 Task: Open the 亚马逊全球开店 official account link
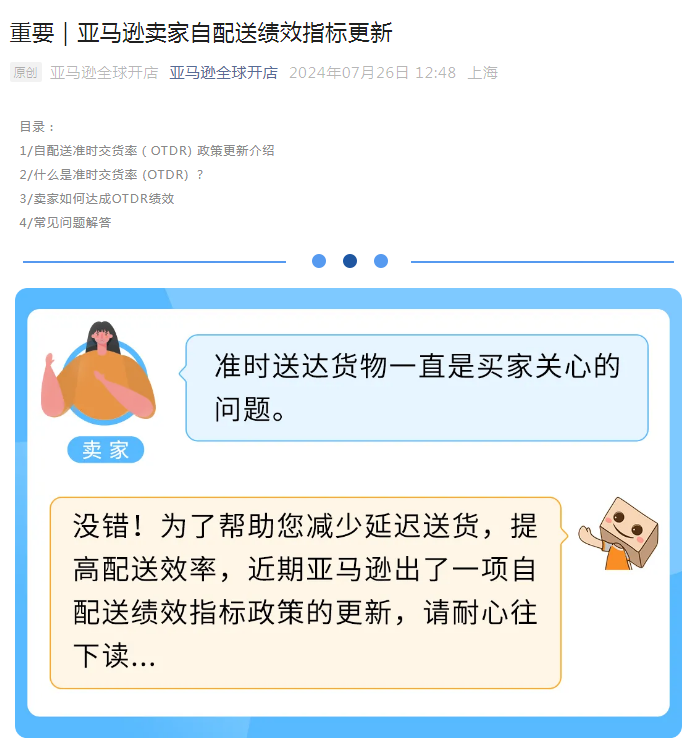pyautogui.click(x=223, y=73)
